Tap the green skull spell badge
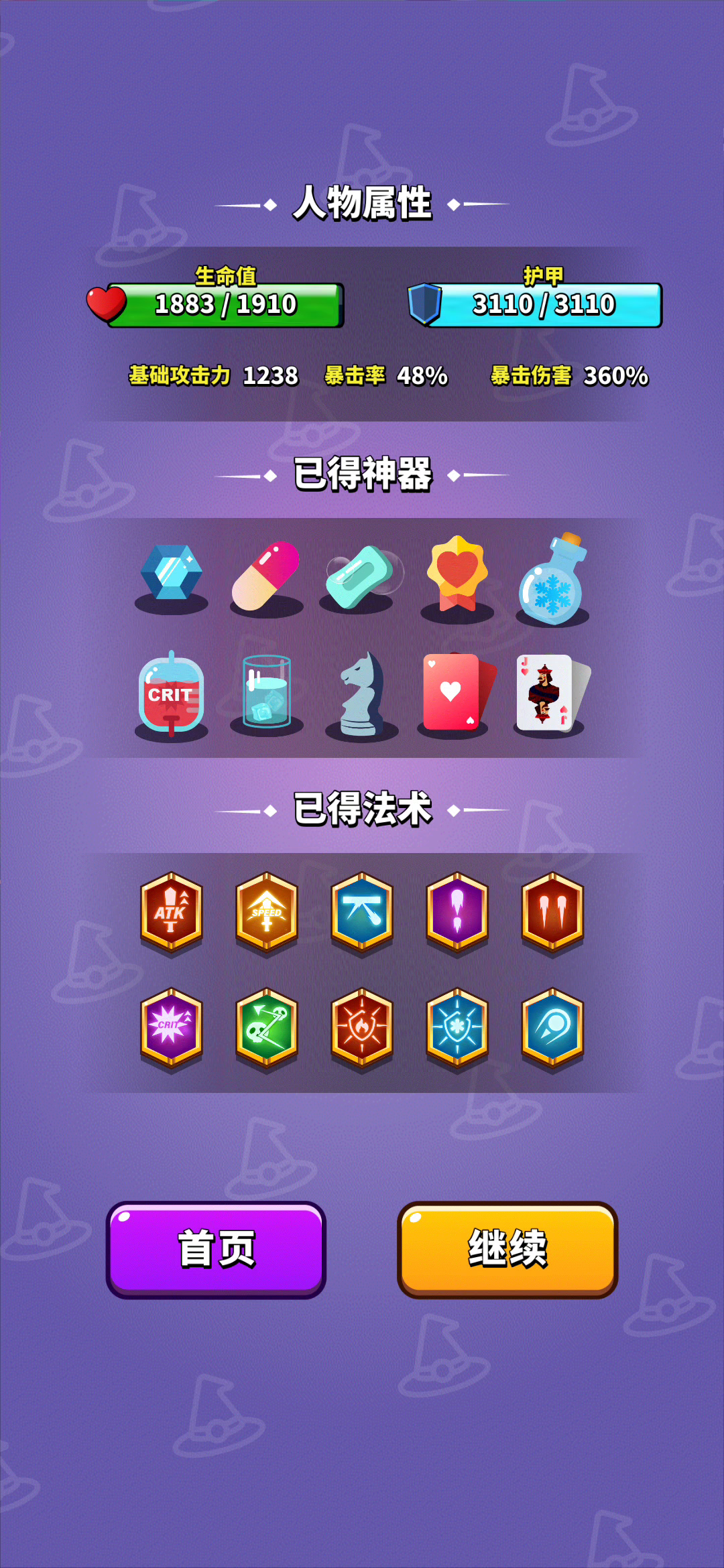 pyautogui.click(x=267, y=1028)
